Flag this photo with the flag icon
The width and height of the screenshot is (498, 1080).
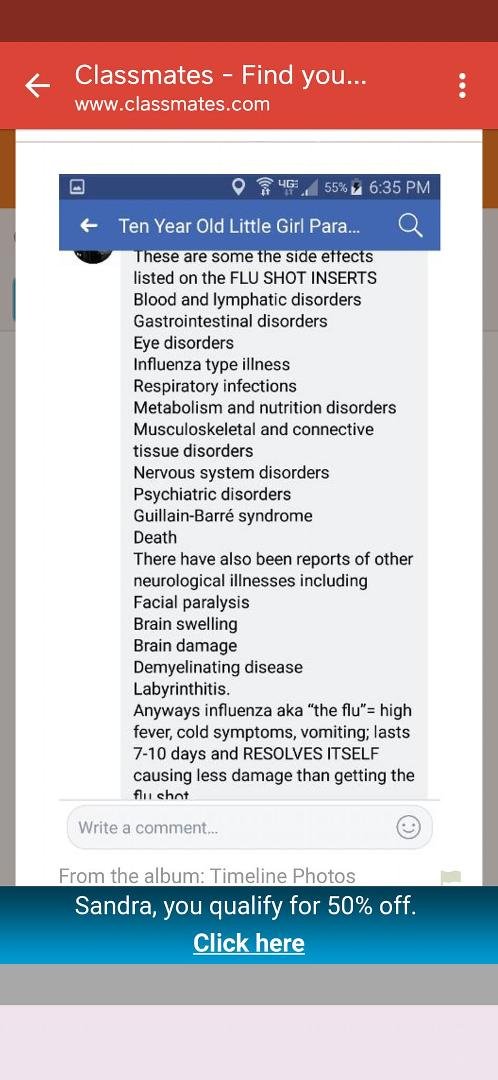[x=451, y=877]
